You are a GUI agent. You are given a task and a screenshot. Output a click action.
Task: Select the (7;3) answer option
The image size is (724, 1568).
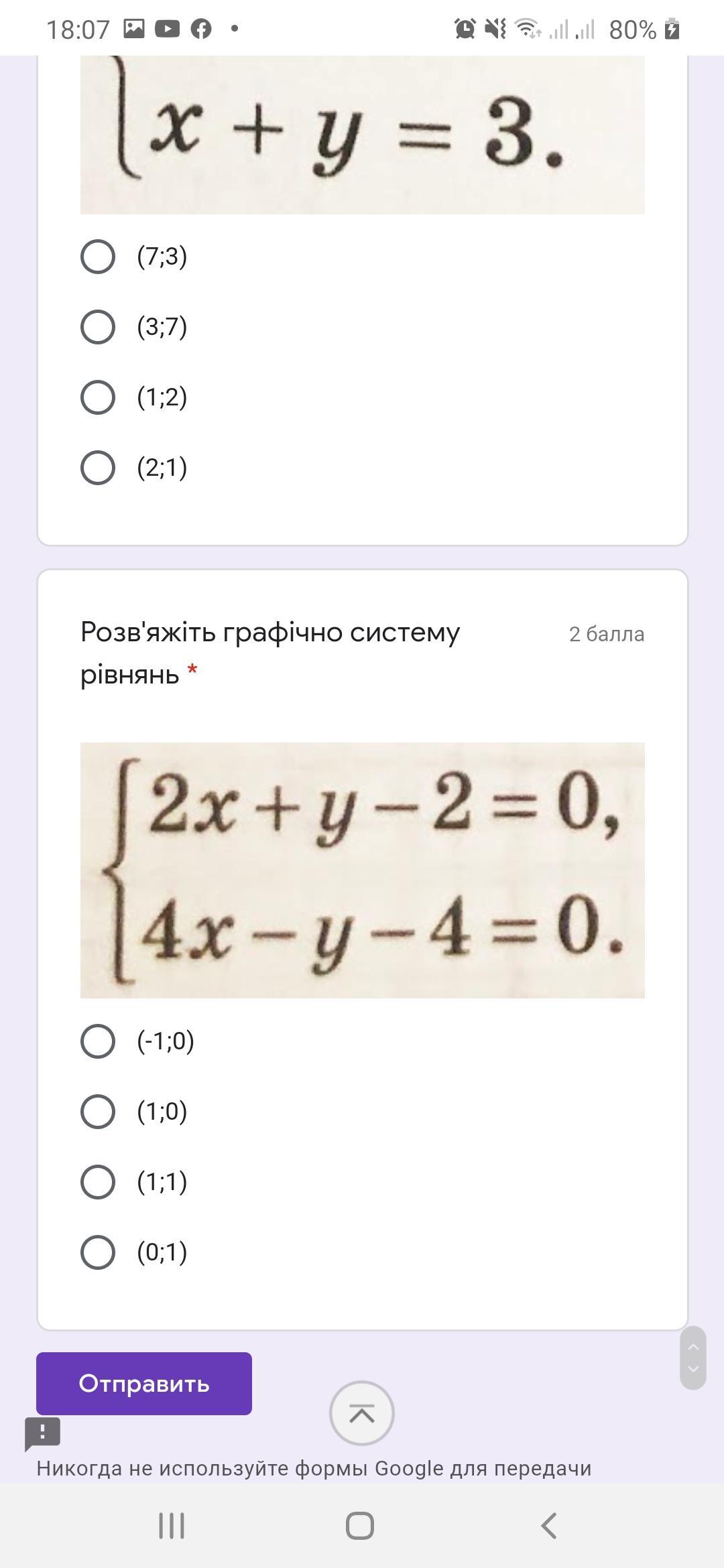(98, 257)
